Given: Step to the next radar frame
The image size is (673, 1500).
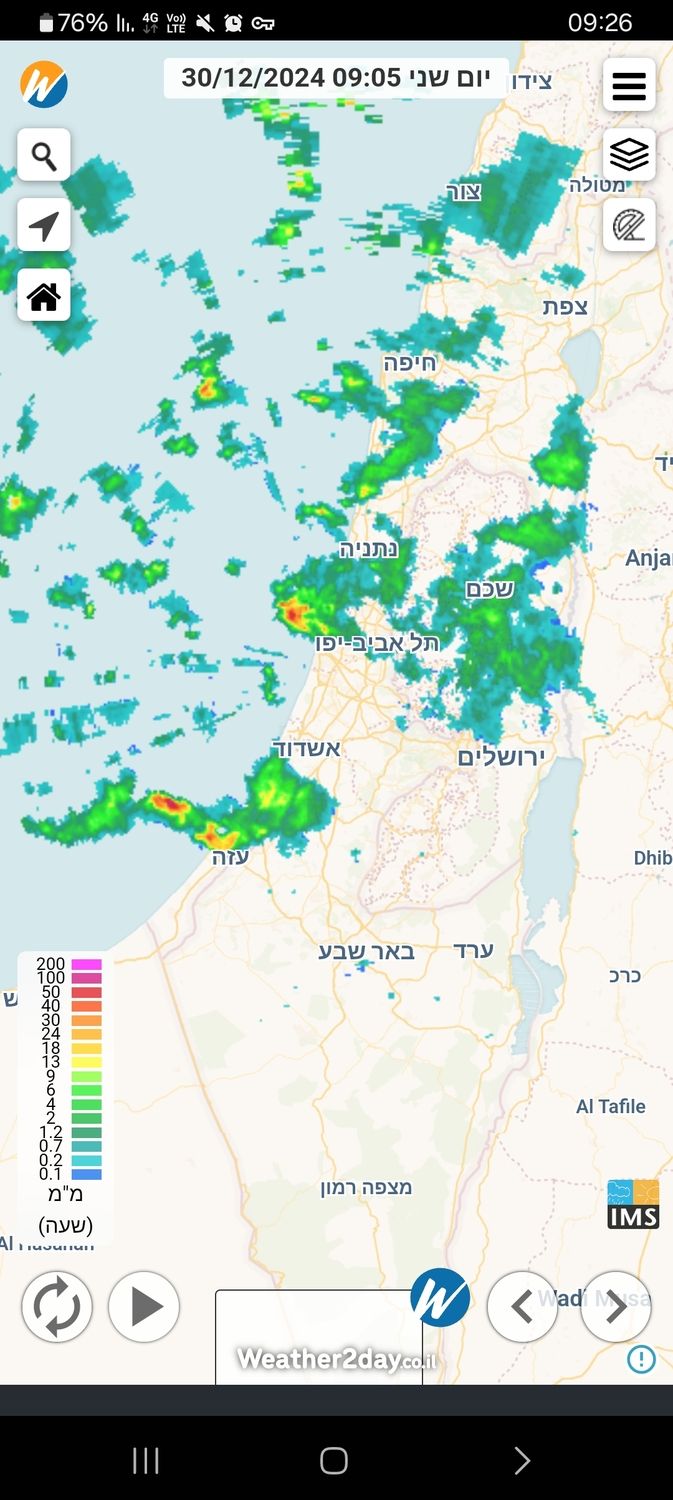Looking at the screenshot, I should click(616, 1306).
